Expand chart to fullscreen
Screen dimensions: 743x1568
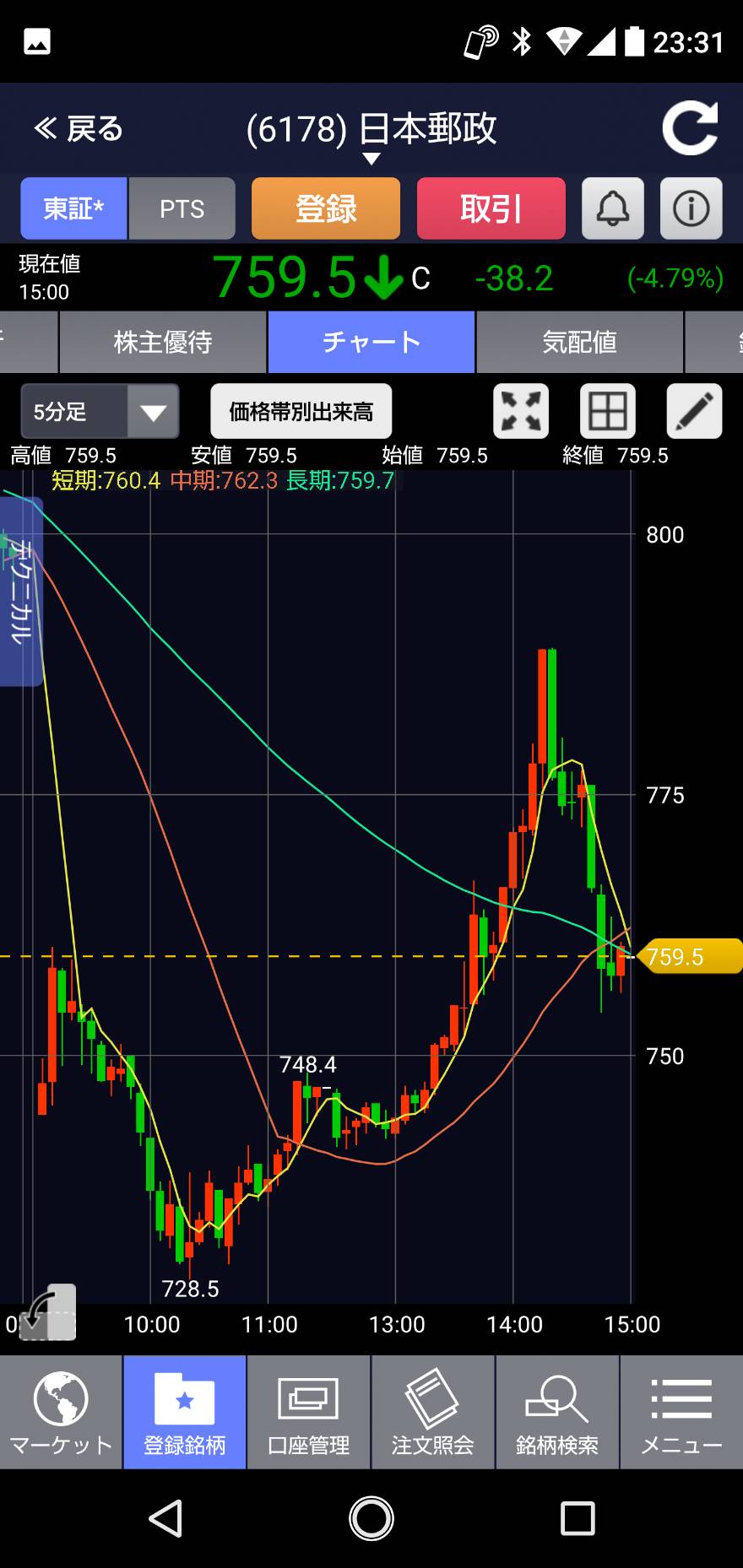point(521,412)
